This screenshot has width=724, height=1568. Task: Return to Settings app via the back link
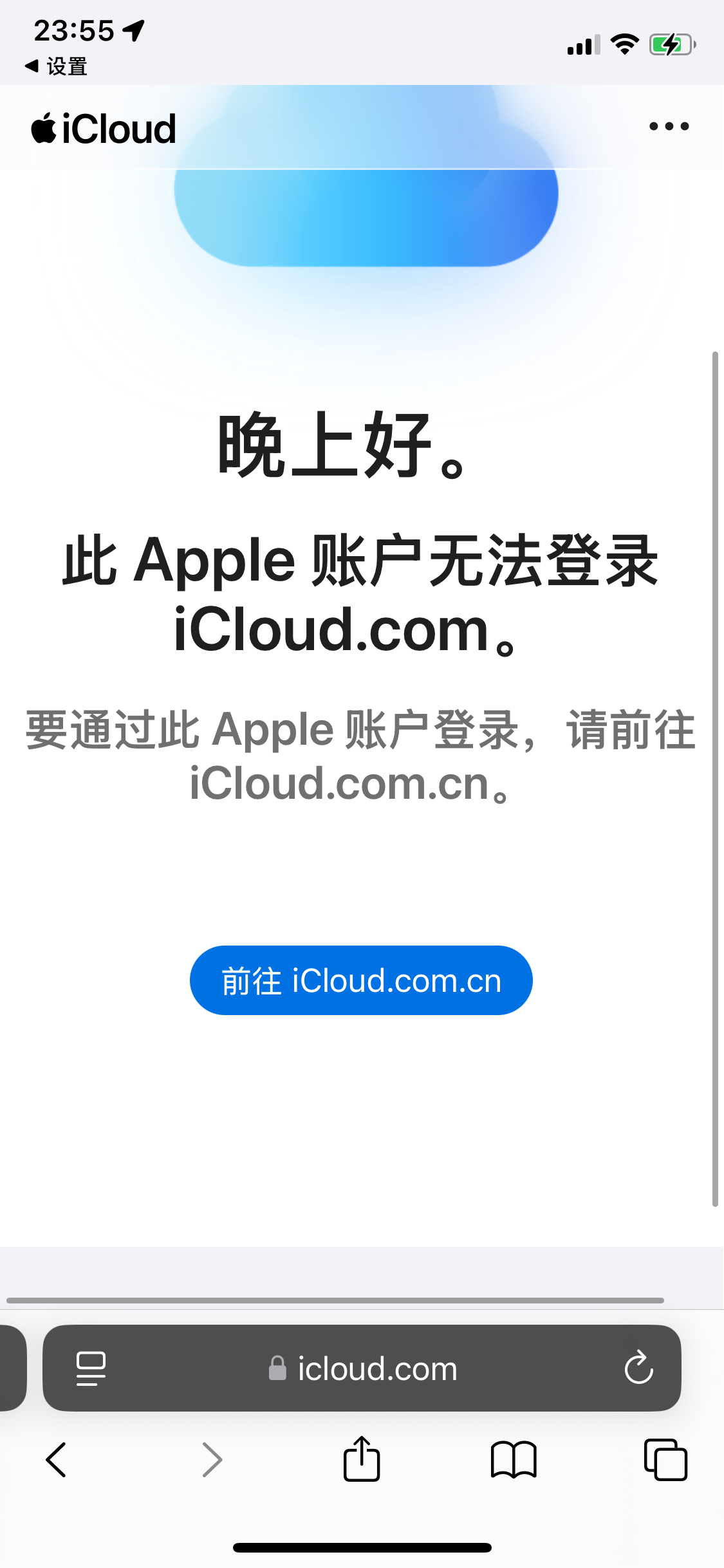pos(57,66)
